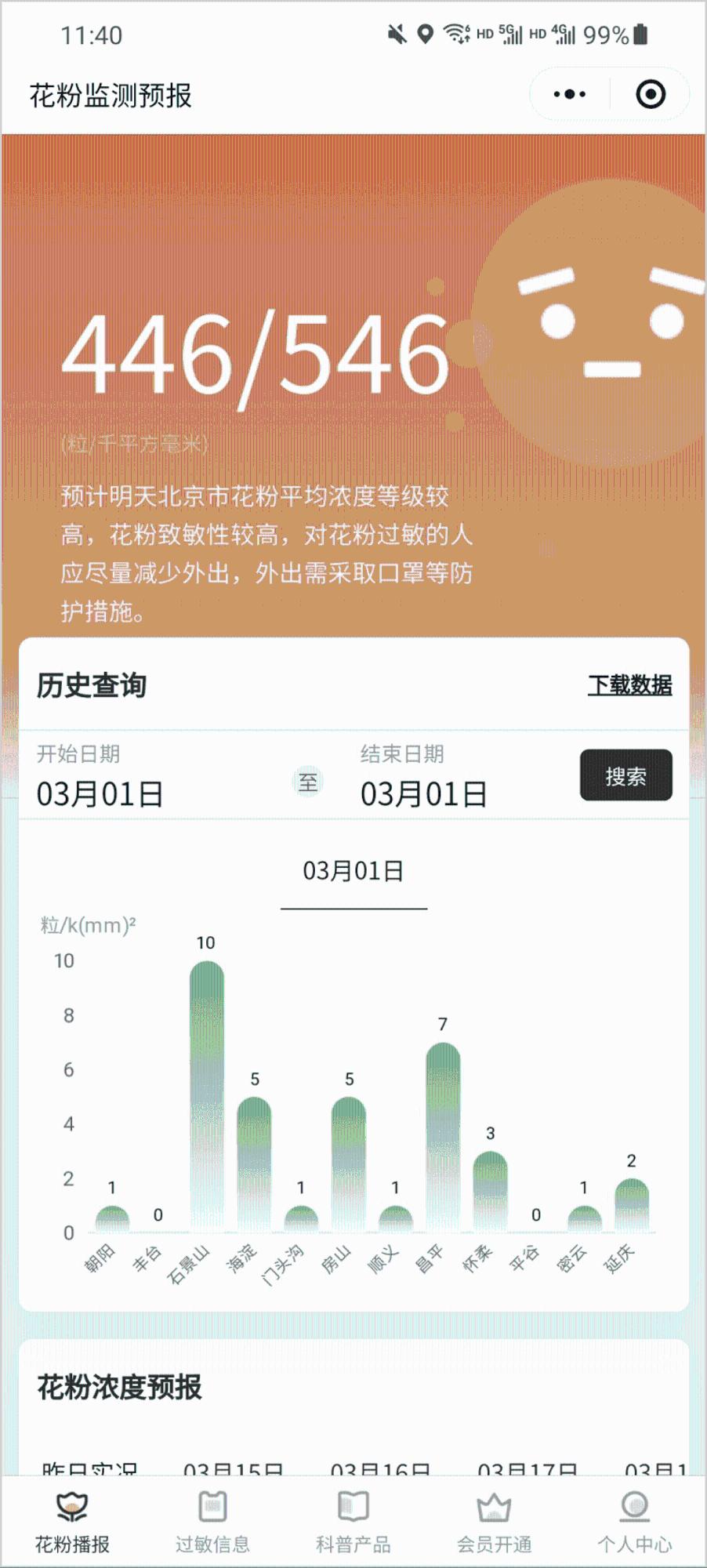Tap the 下载数据 link
The height and width of the screenshot is (1568, 707).
(629, 684)
